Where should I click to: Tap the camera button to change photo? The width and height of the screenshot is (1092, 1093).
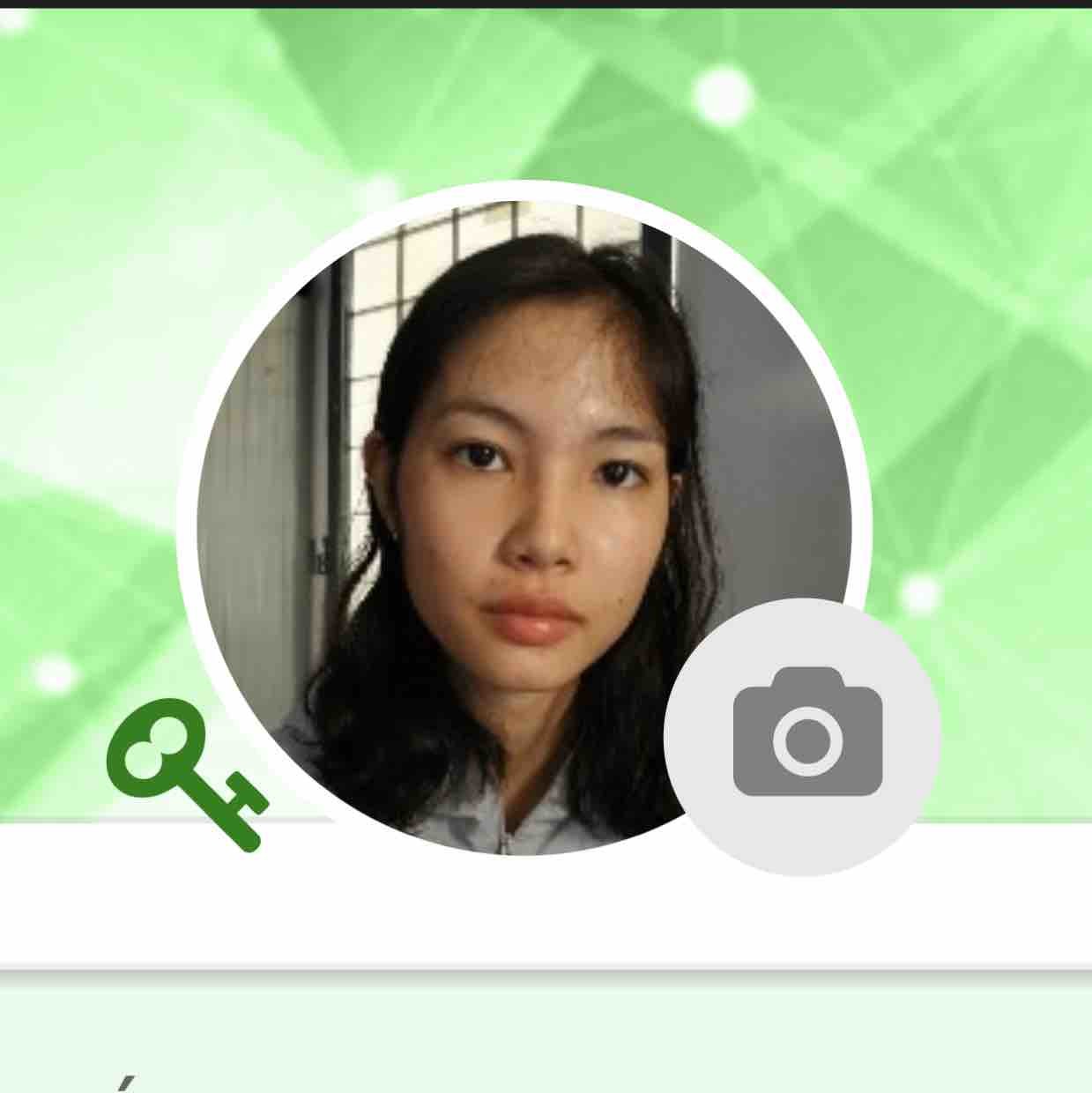(803, 737)
